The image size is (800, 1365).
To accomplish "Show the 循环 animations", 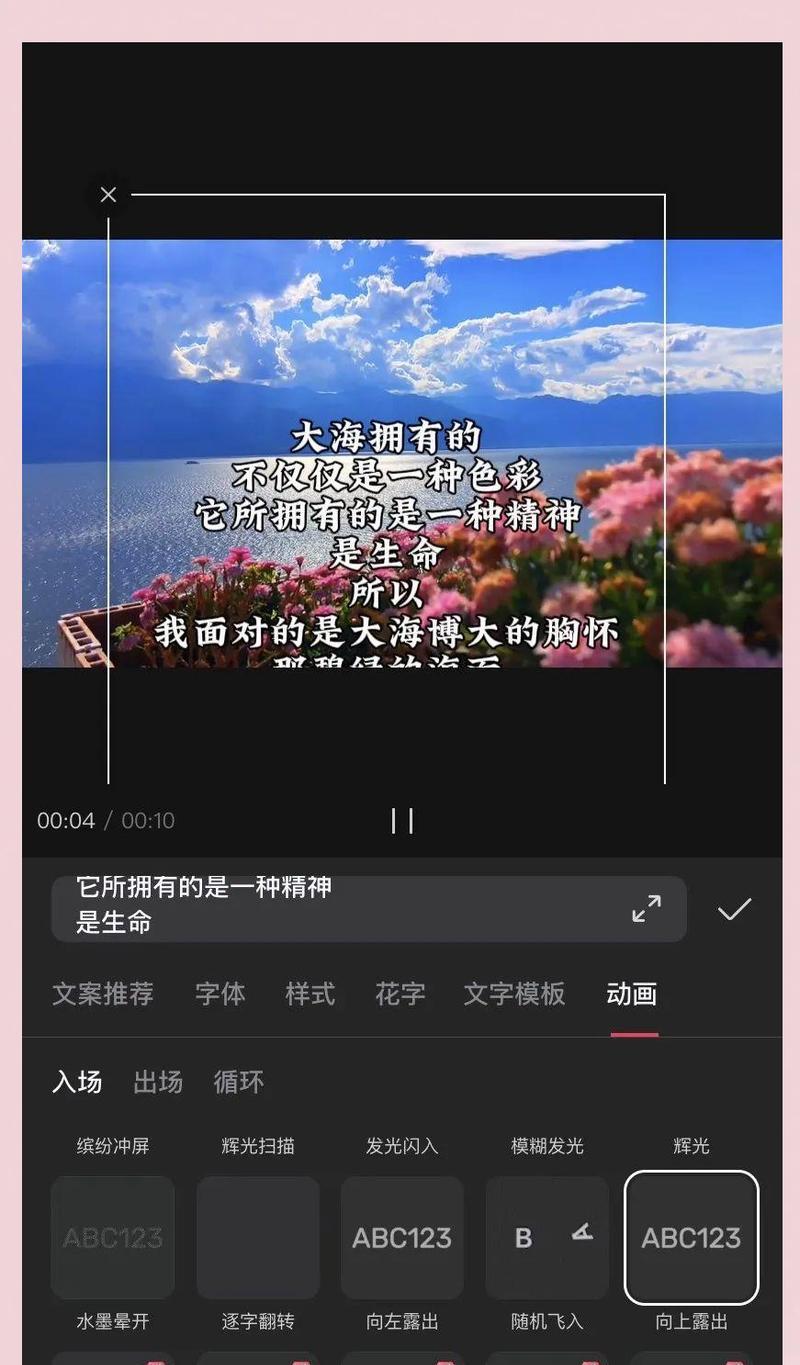I will tap(239, 1082).
